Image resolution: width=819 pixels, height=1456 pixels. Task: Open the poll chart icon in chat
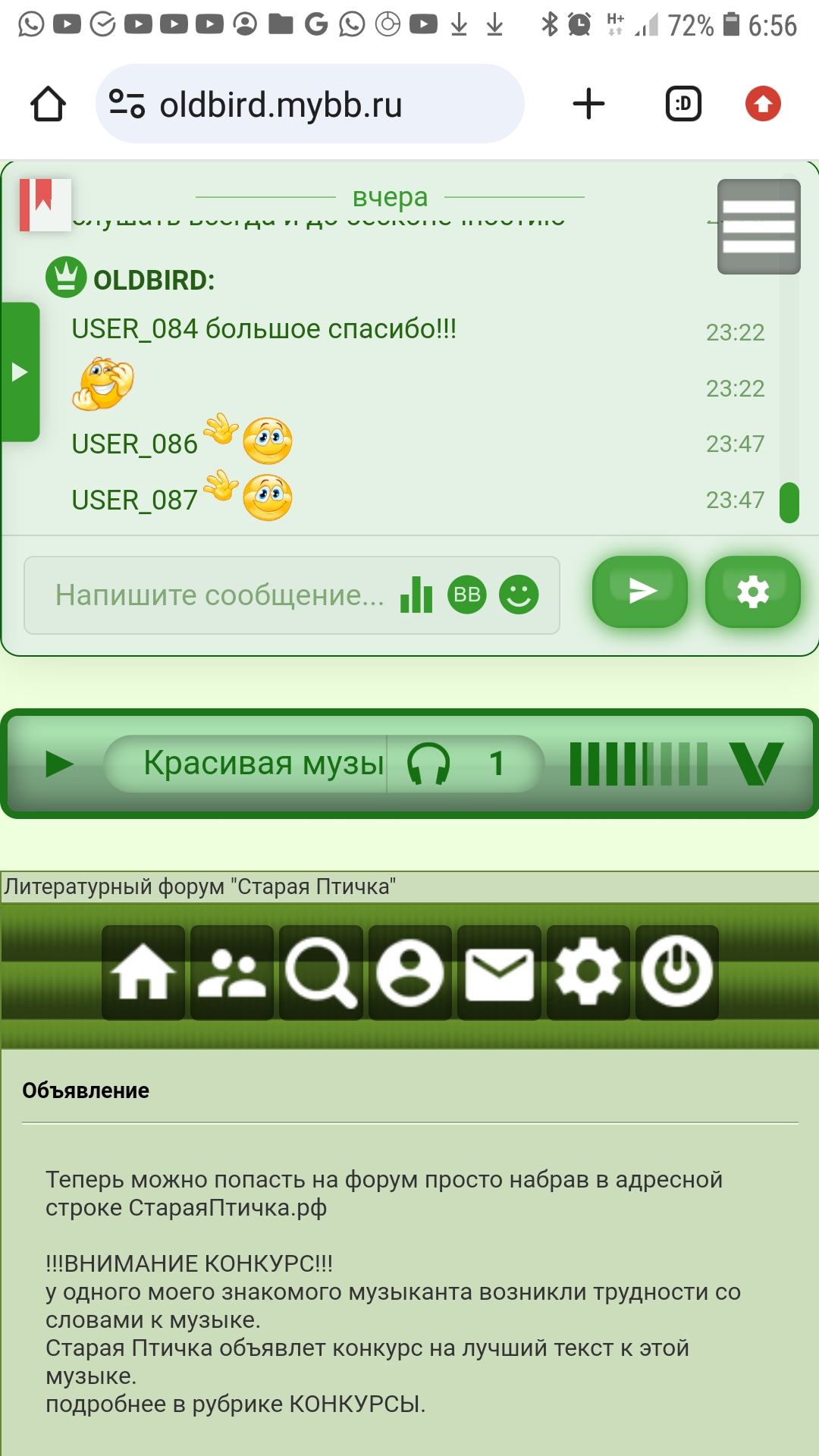[x=416, y=595]
